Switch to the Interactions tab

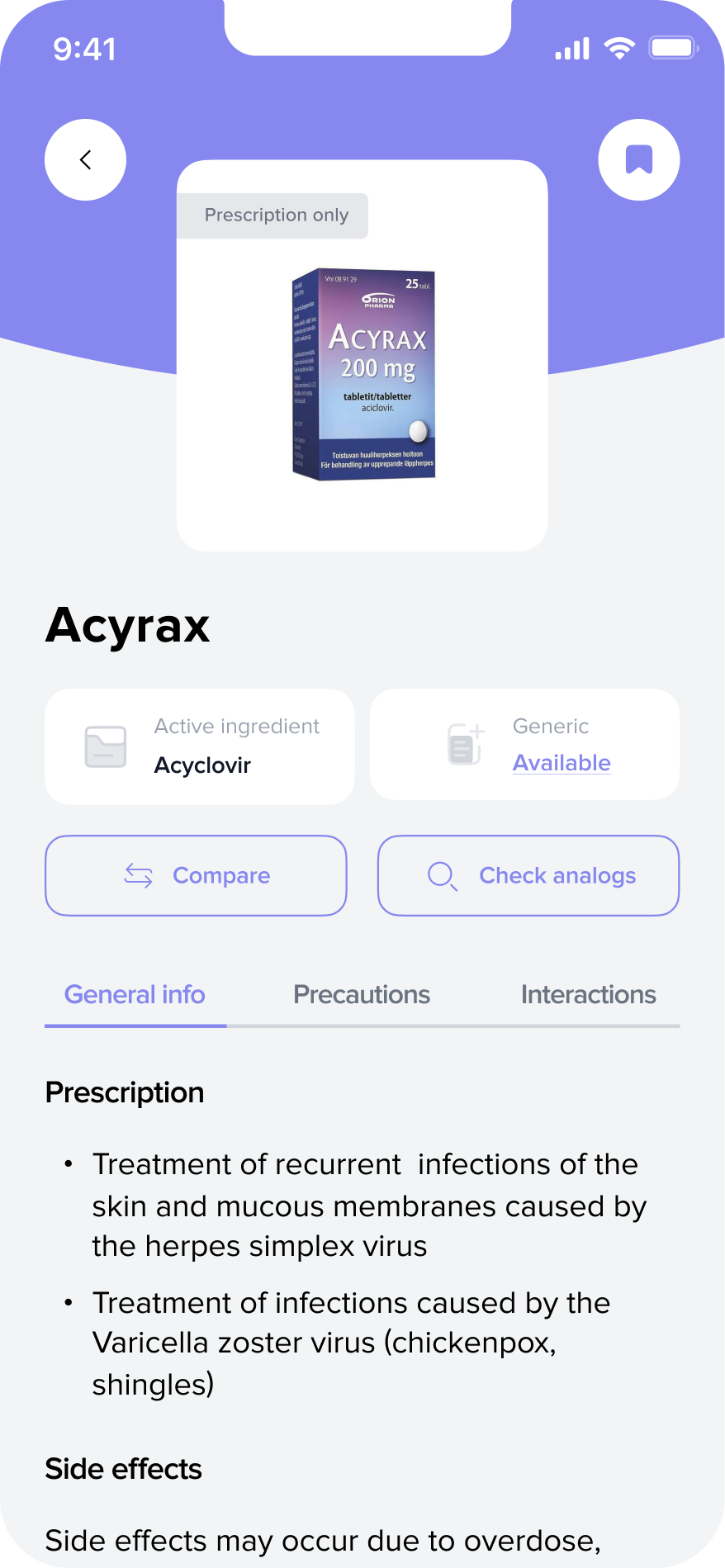pos(589,995)
